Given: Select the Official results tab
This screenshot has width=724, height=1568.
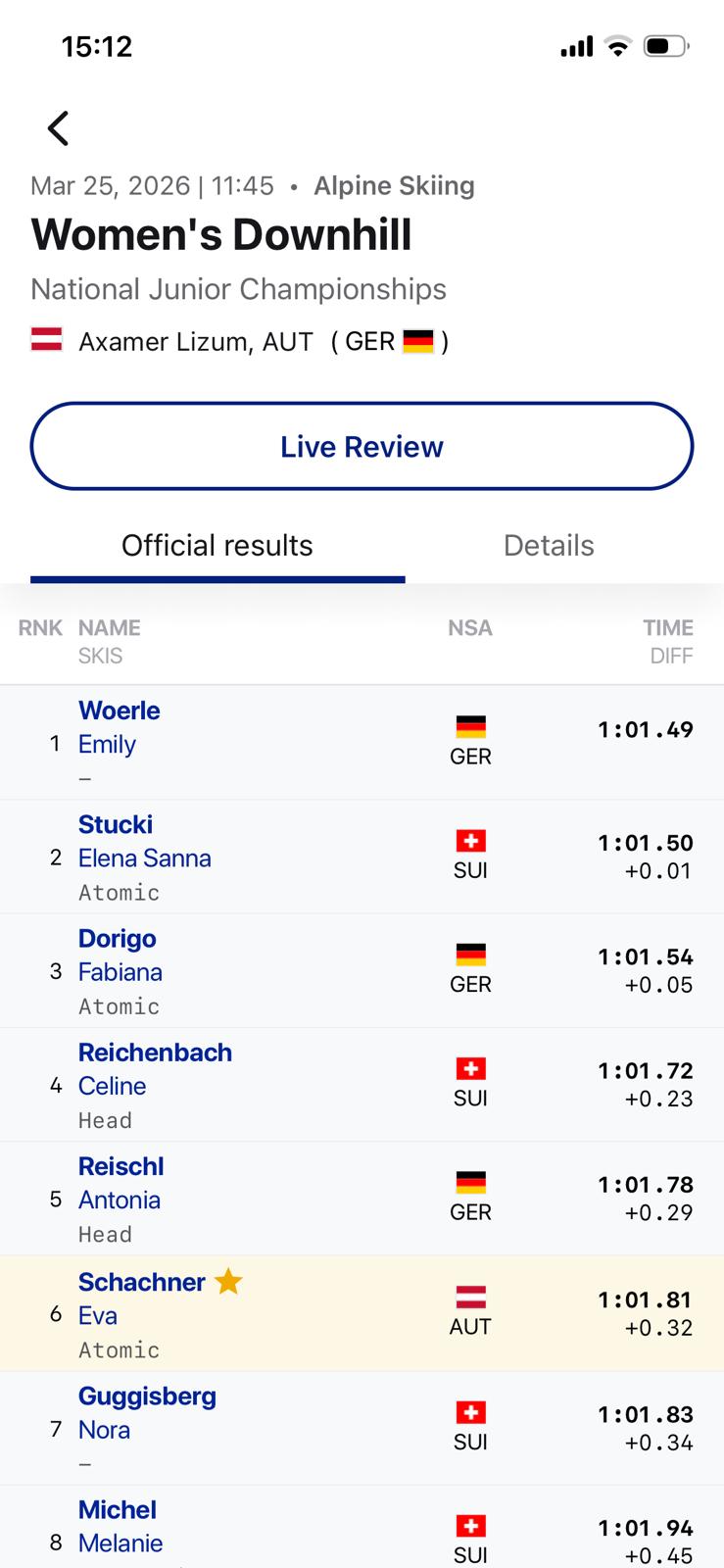Looking at the screenshot, I should (217, 546).
